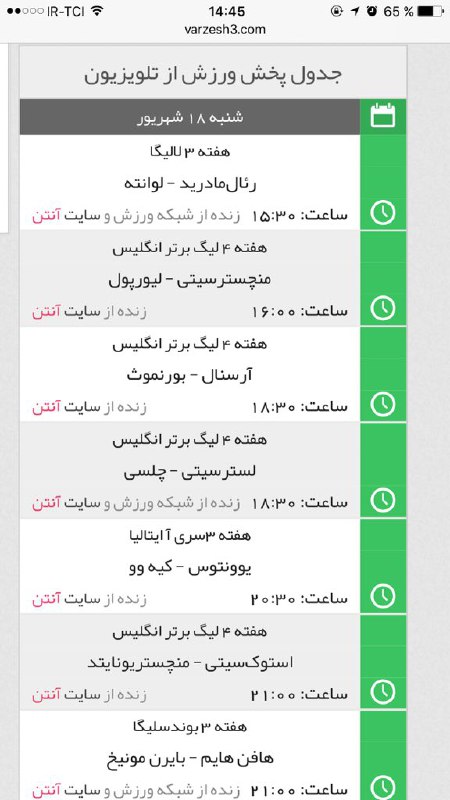Open آنتن link for استوک‌سیتی - منچستریونایتد match
The image size is (450, 800).
46,694
